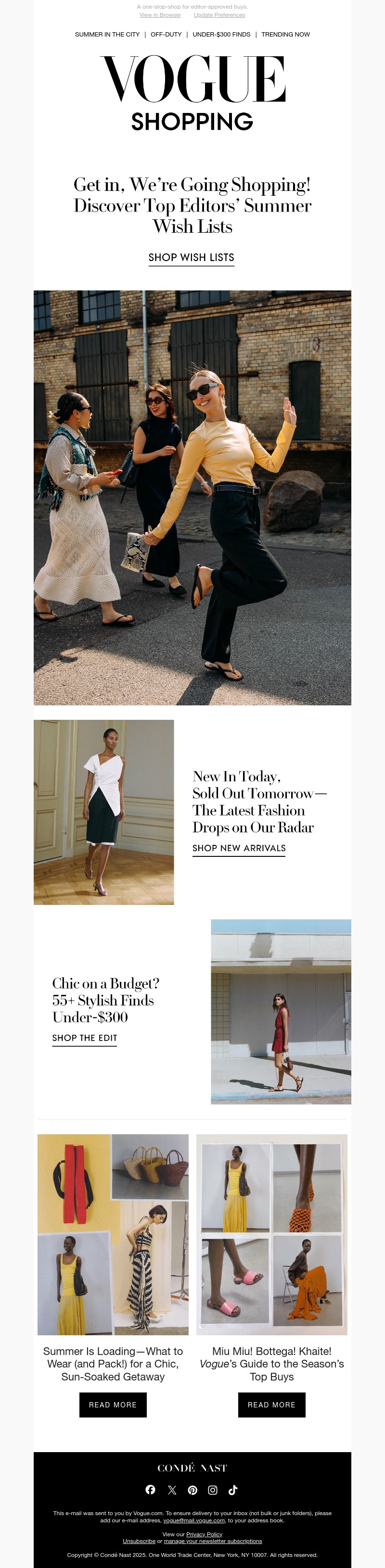This screenshot has height=1568, width=385.
Task: Open the X social icon
Action: coord(172,1490)
